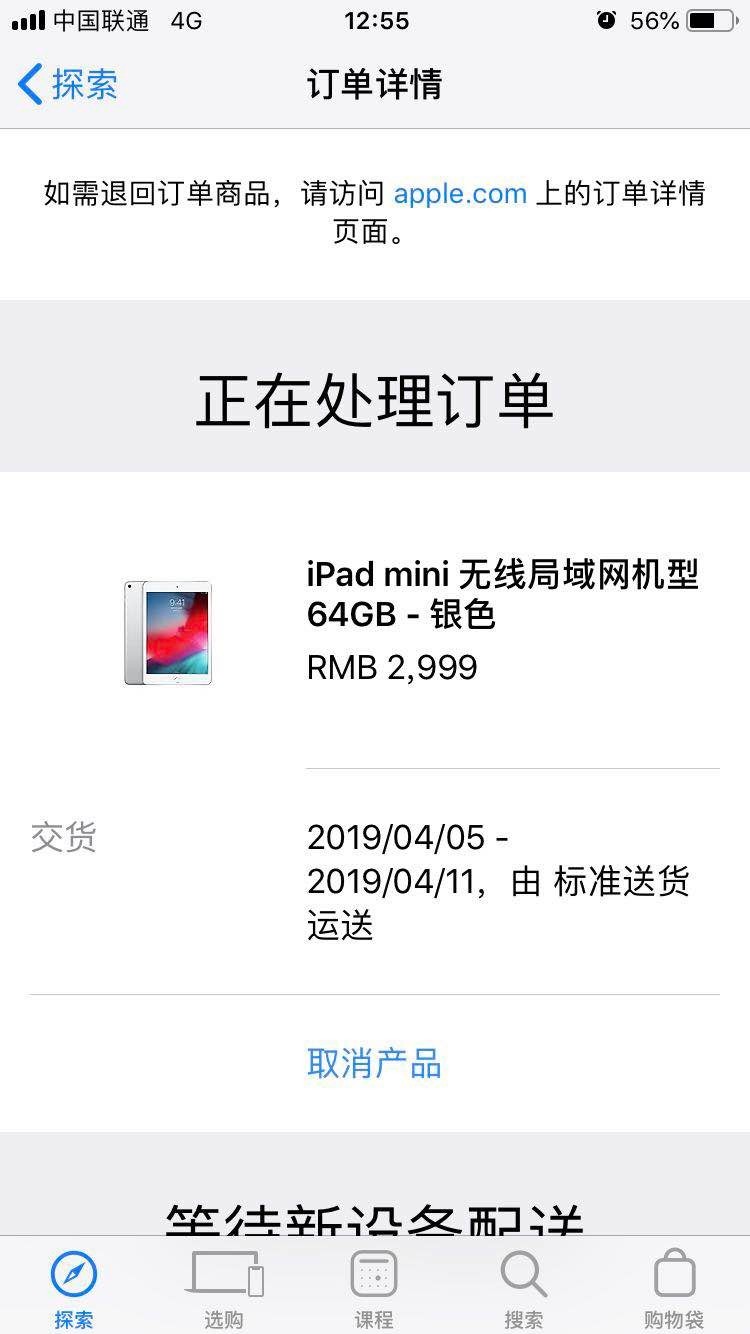Open the apple.com link

(460, 193)
